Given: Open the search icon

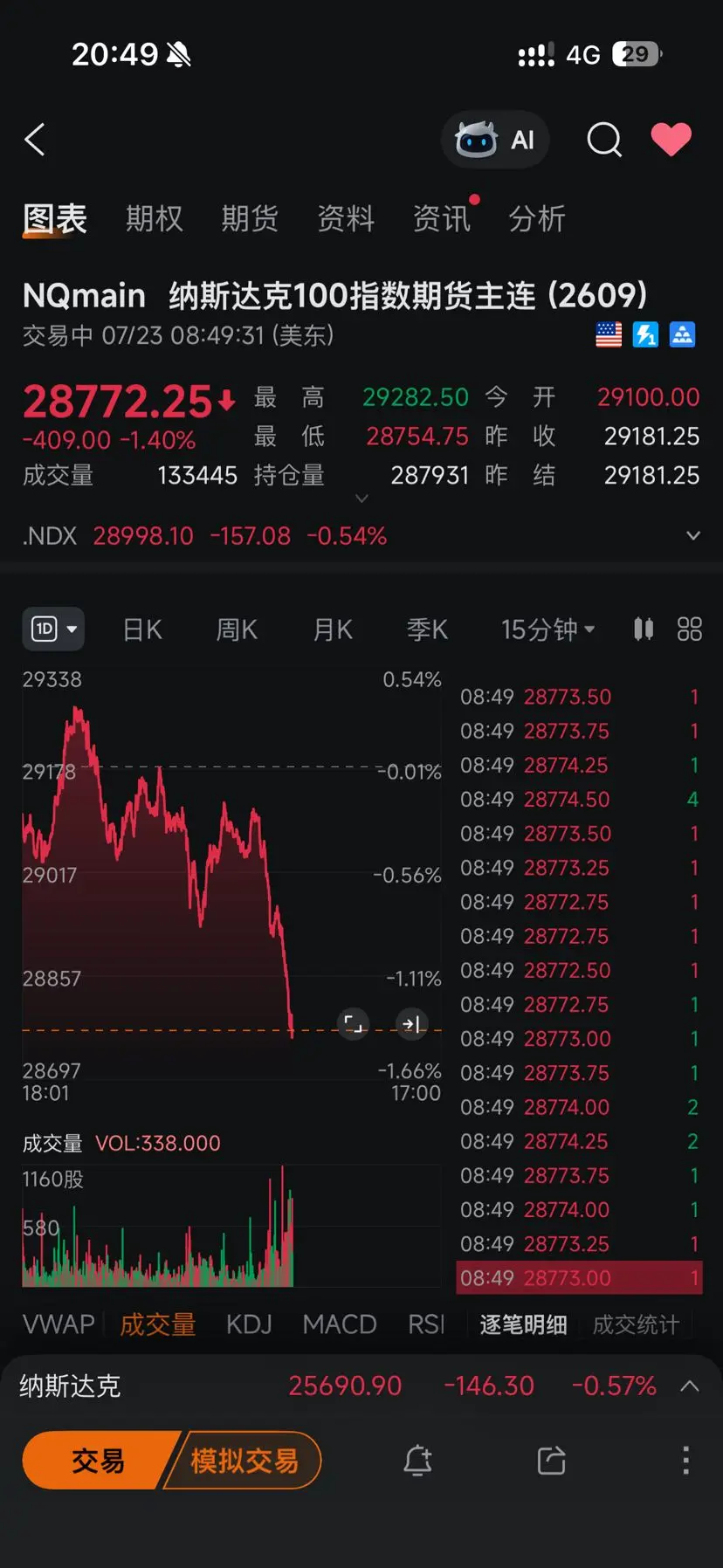Looking at the screenshot, I should tap(604, 140).
